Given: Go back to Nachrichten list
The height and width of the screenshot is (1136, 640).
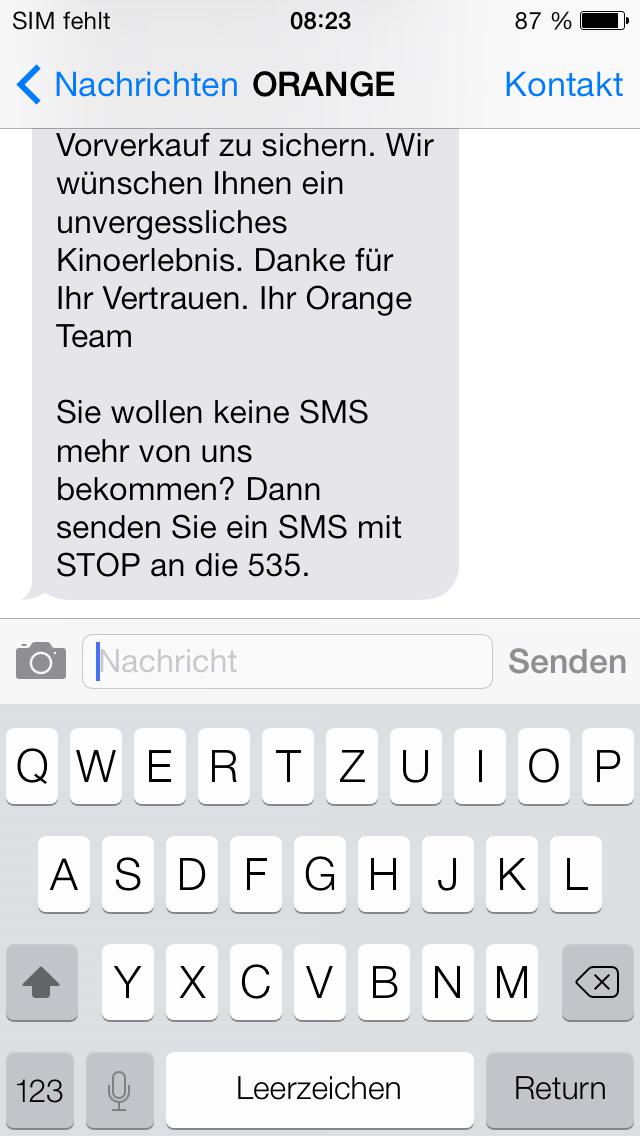Looking at the screenshot, I should pos(127,84).
